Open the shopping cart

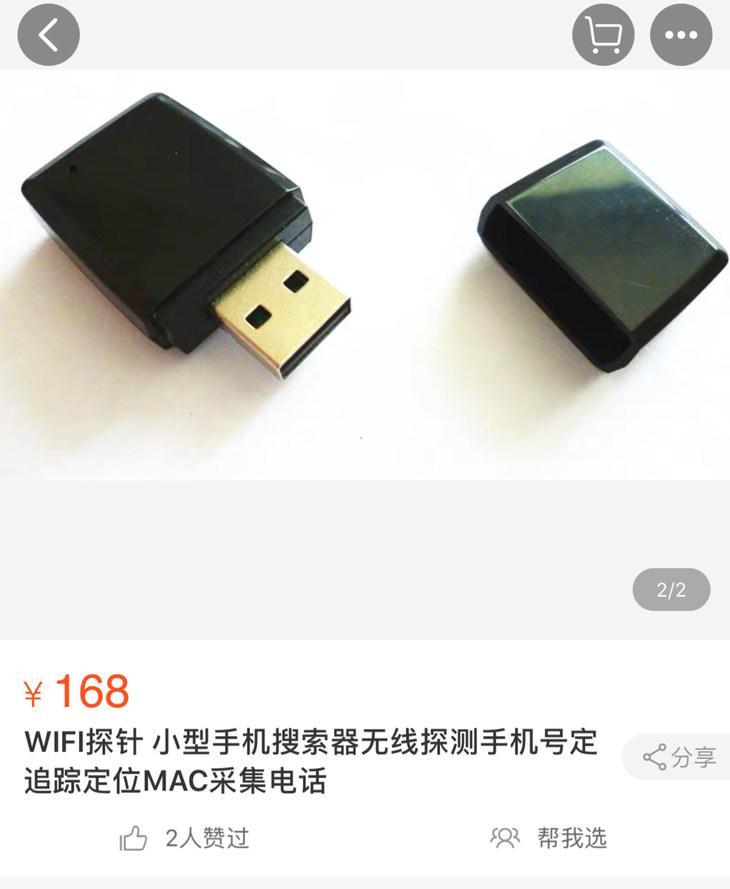(x=603, y=35)
